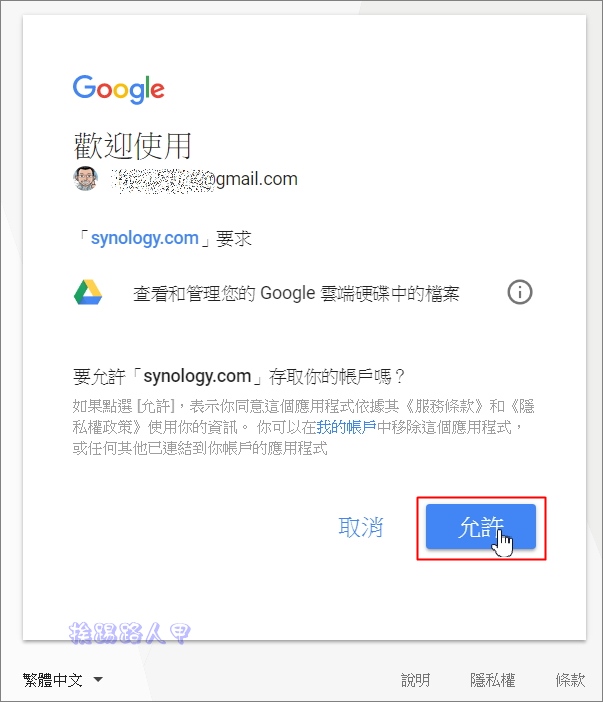Tap the 允許 (Allow) button
This screenshot has width=603, height=702.
click(x=481, y=527)
